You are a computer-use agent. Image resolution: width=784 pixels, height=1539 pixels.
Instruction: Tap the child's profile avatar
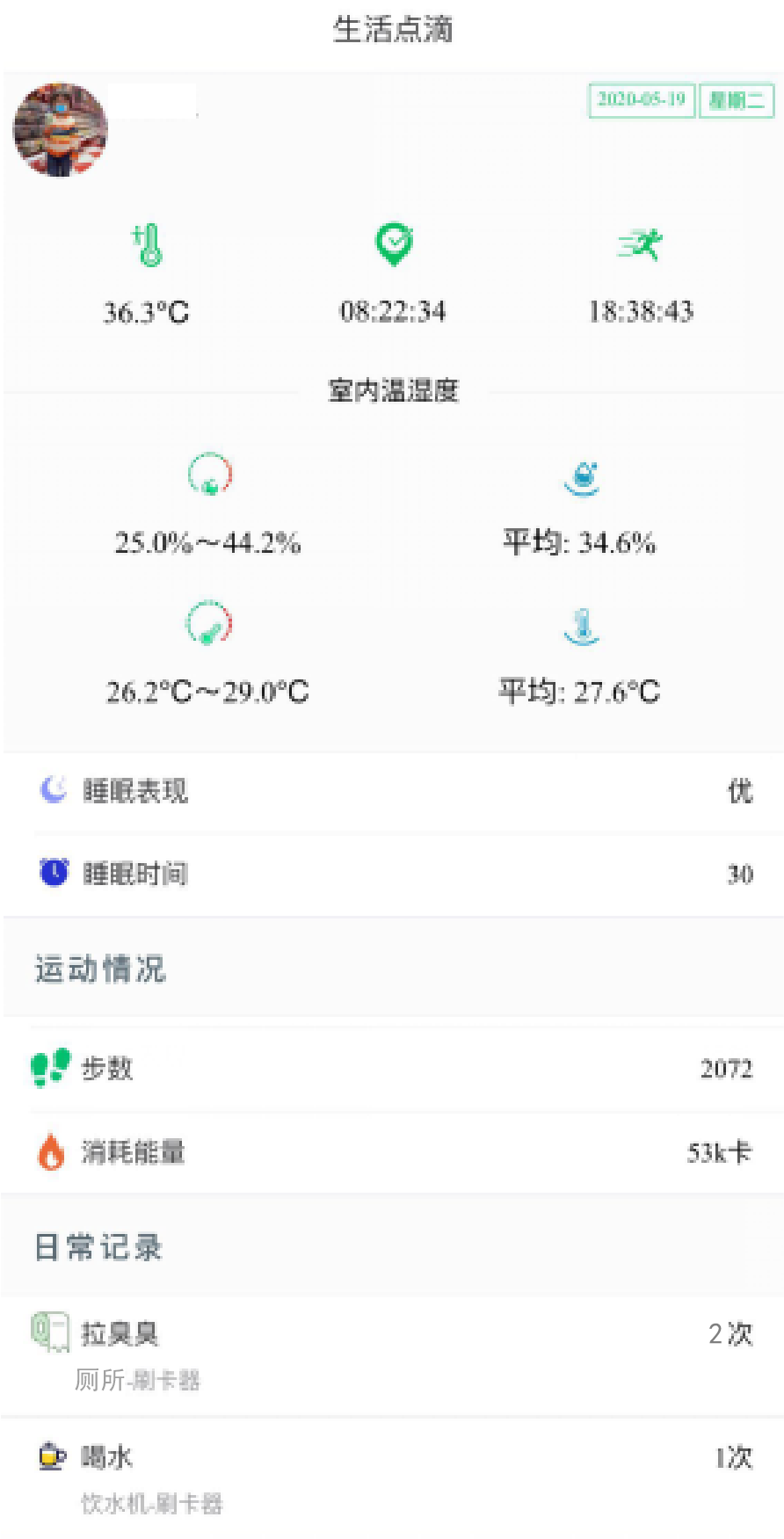pyautogui.click(x=60, y=130)
